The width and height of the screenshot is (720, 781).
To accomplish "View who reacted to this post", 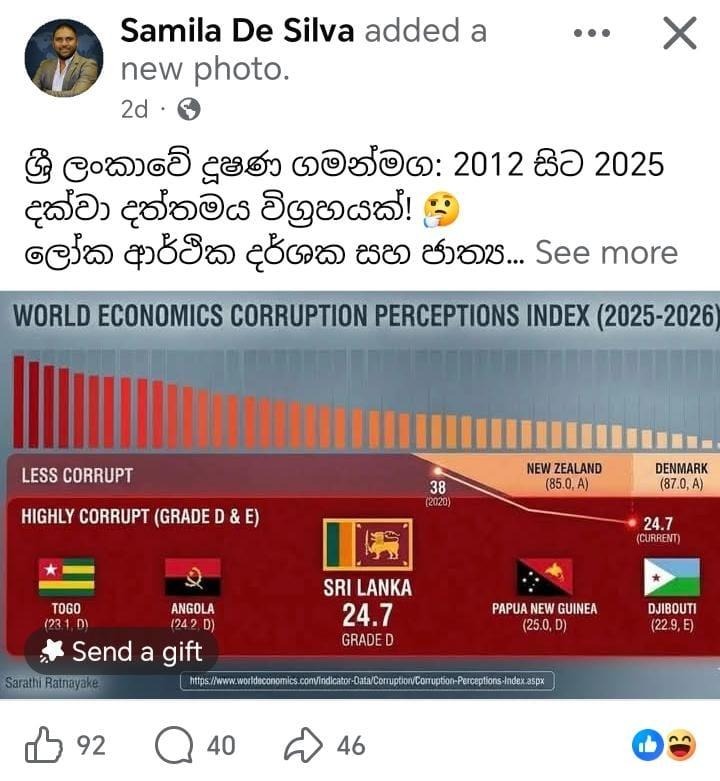I will click(663, 744).
